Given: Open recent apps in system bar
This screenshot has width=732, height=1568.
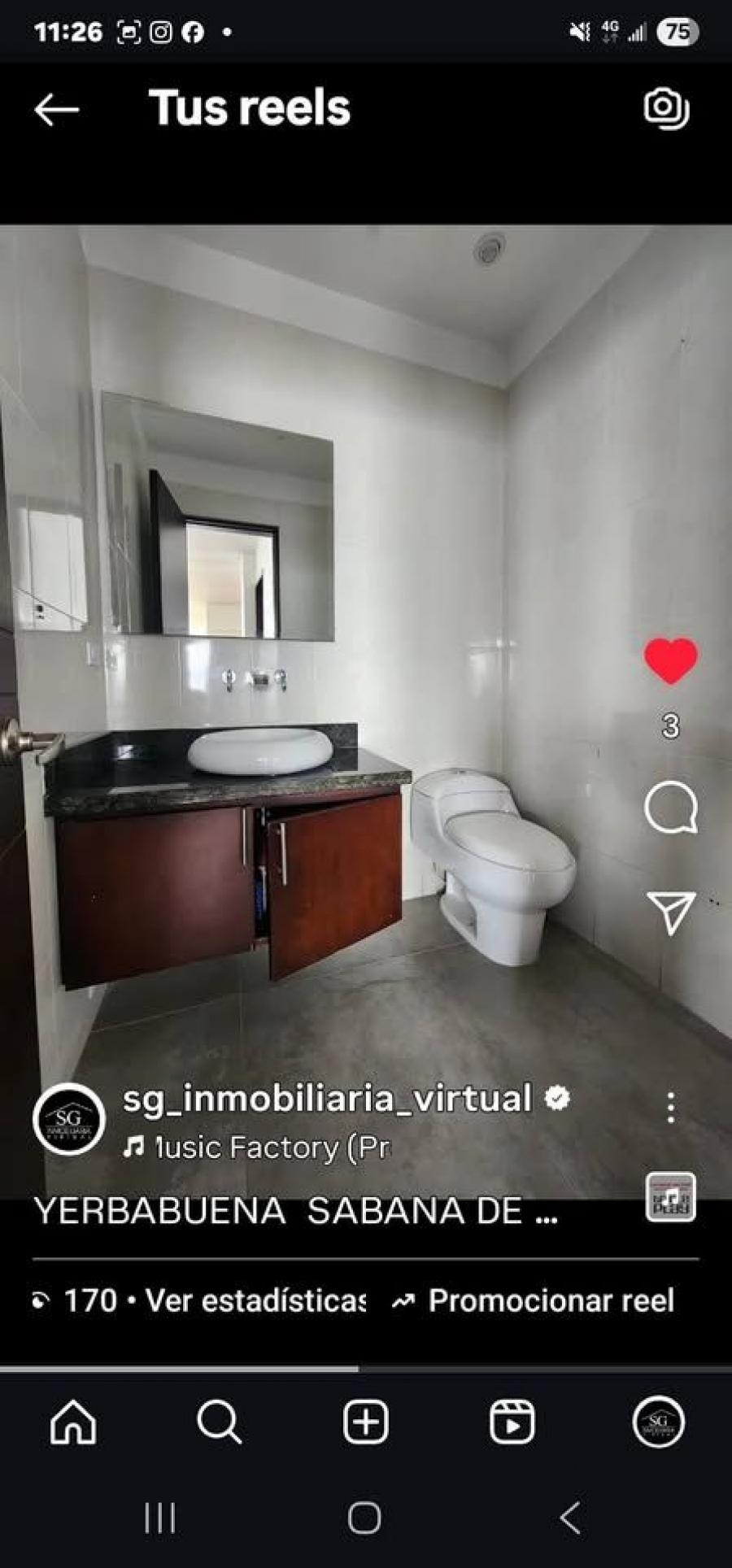Looking at the screenshot, I should tap(159, 1518).
